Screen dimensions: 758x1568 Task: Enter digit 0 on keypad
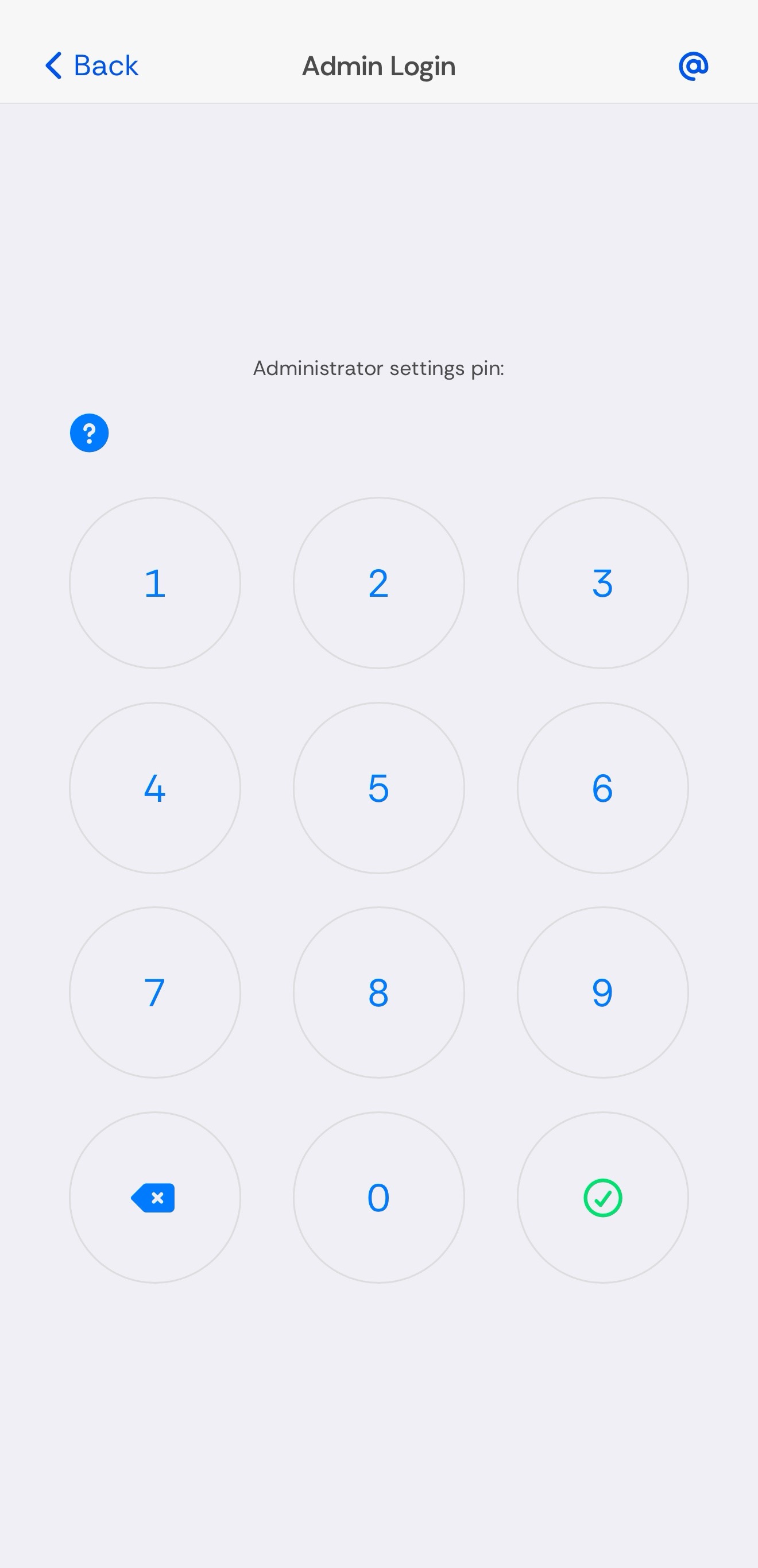379,1198
